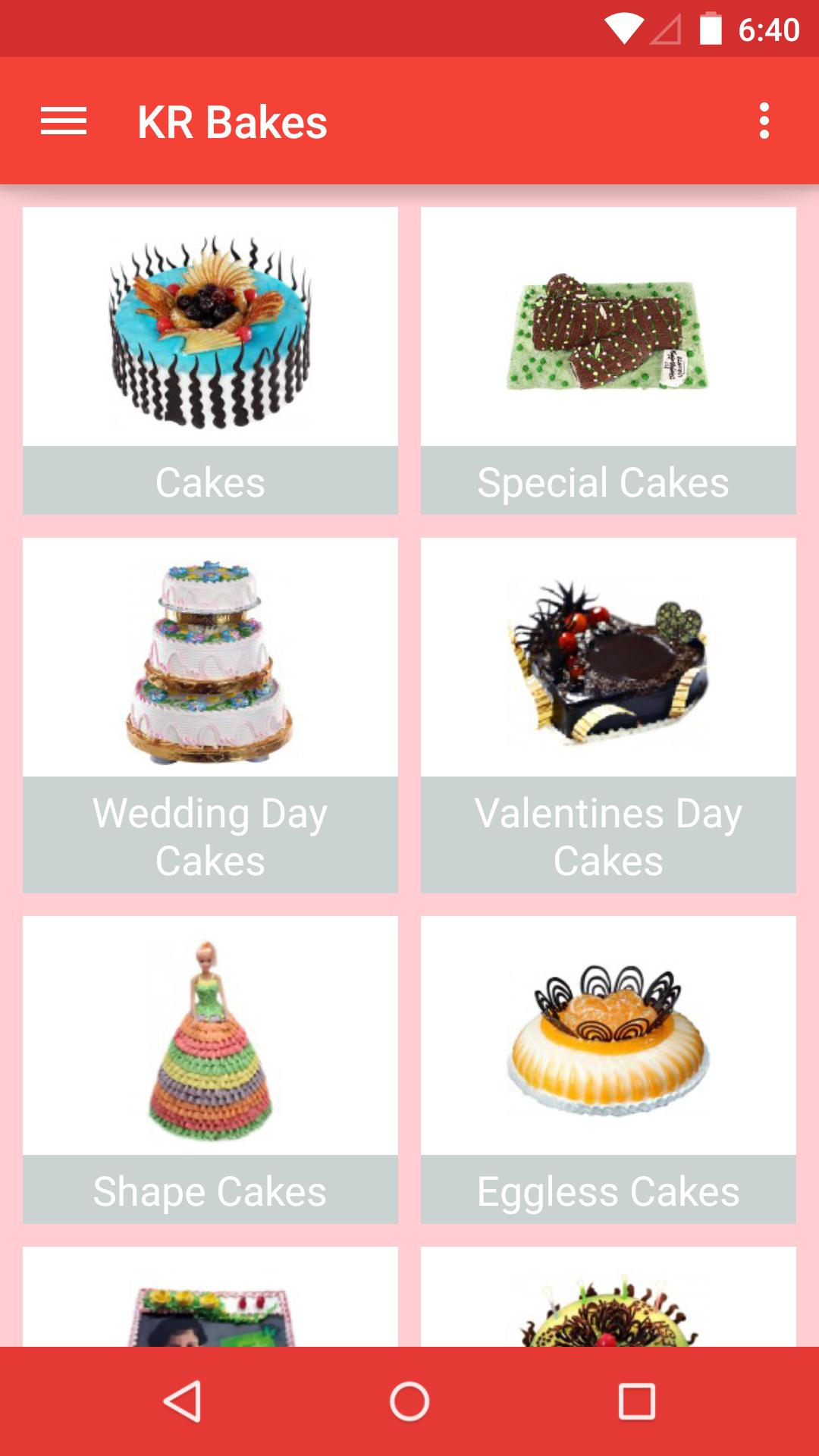Open the navigation drawer menu
Screen dimensions: 819x1456
[62, 121]
